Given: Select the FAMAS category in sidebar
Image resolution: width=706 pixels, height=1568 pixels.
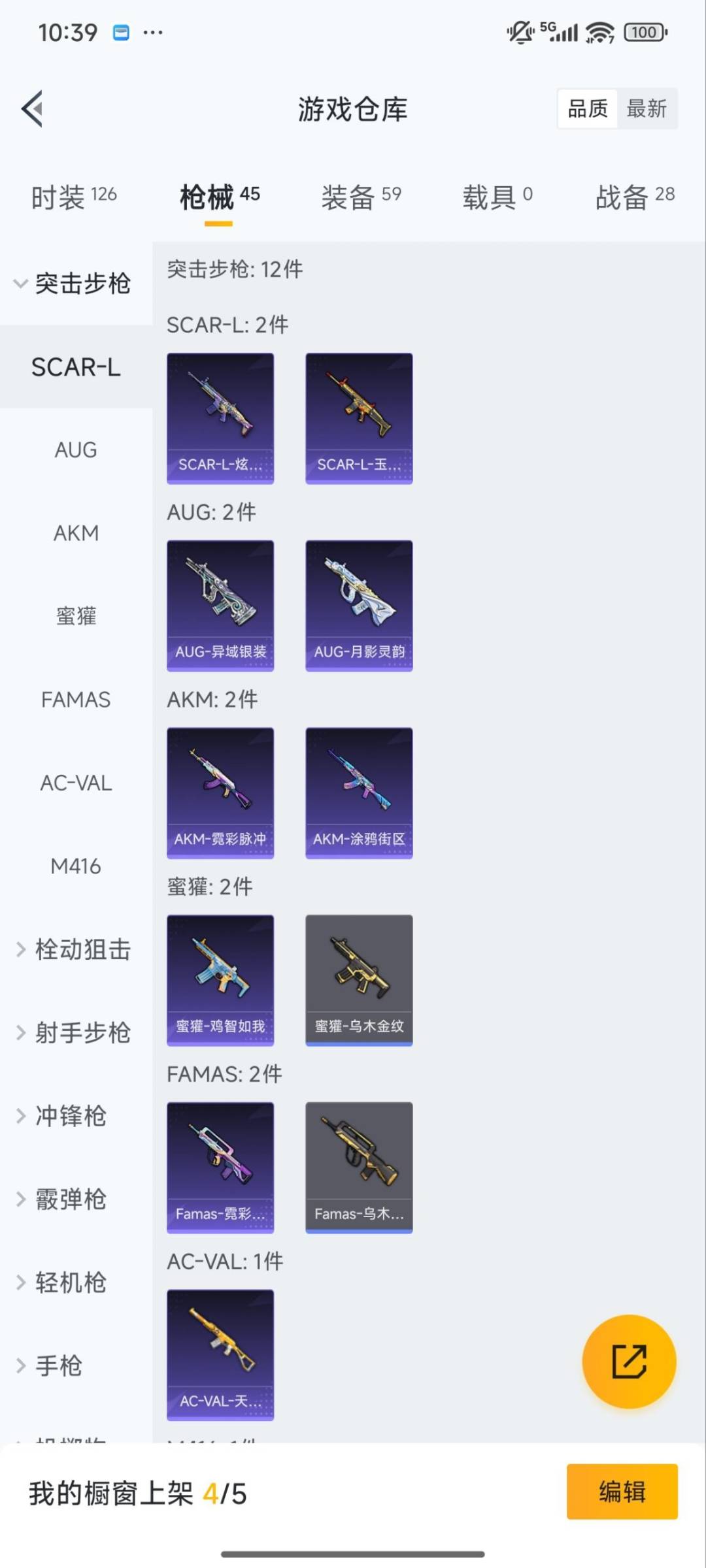Looking at the screenshot, I should tap(75, 700).
